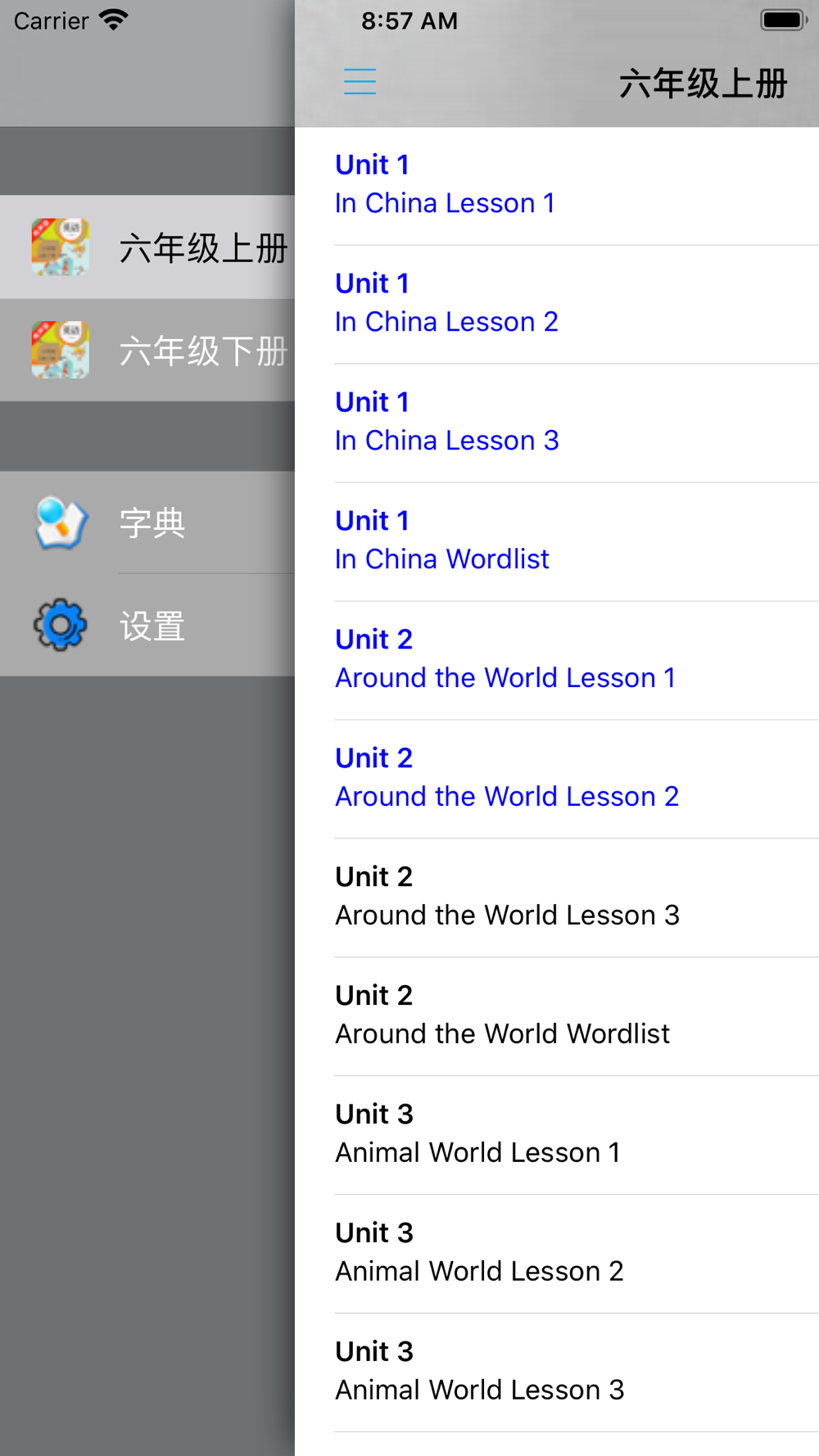The height and width of the screenshot is (1456, 819).
Task: Open Animal World Lesson 1
Action: [x=557, y=1136]
